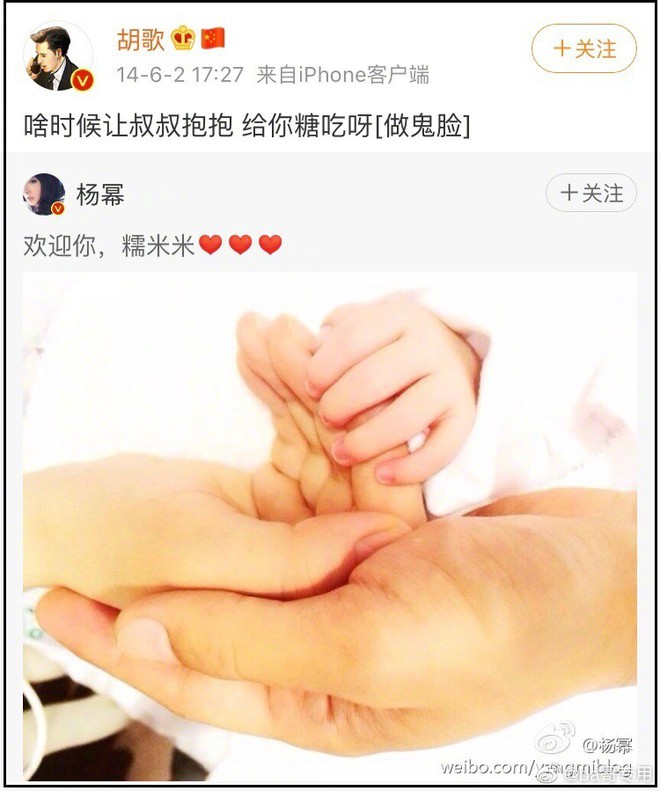Screen dimensions: 660x791
Task: Follow 杨幂 with the 关注 button
Action: point(591,192)
